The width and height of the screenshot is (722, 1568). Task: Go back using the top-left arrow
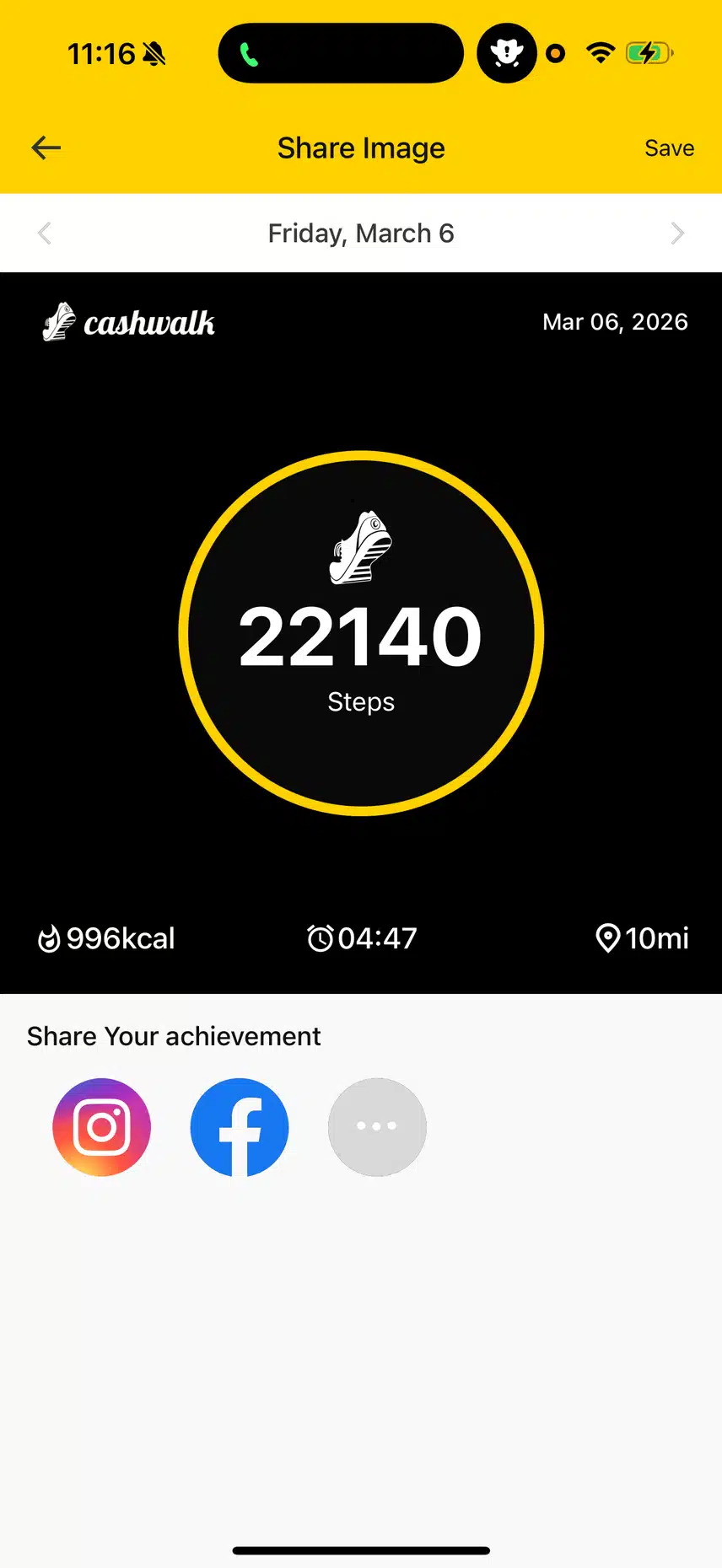pos(46,148)
